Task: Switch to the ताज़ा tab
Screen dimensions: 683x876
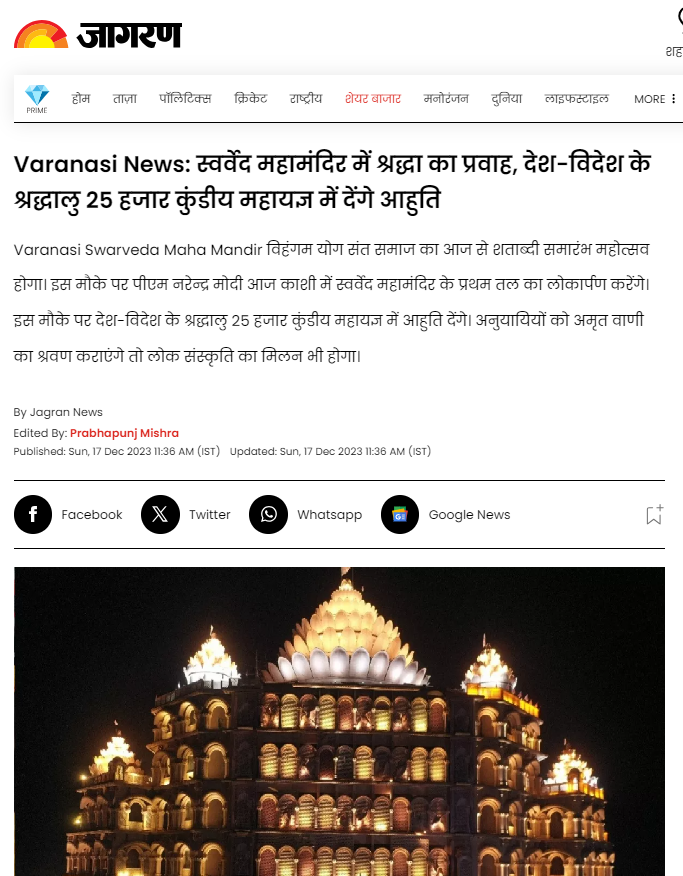Action: (x=125, y=99)
